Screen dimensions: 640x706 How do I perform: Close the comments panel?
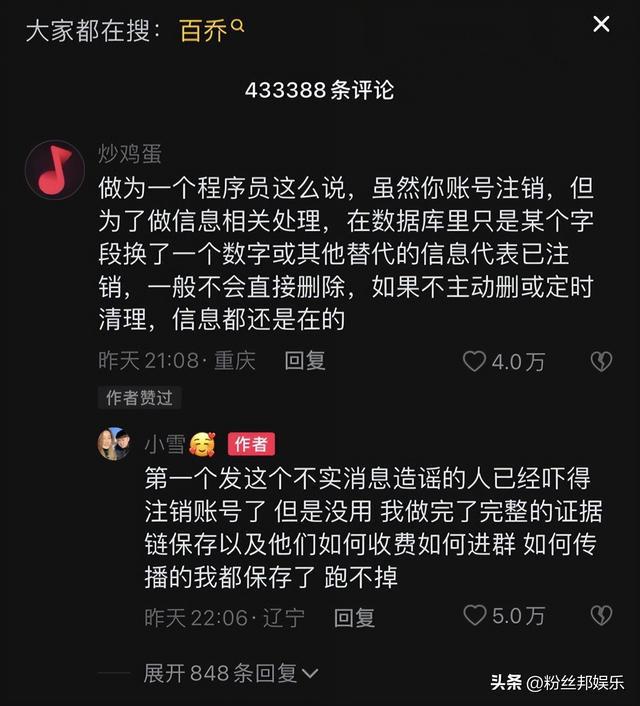(x=601, y=24)
